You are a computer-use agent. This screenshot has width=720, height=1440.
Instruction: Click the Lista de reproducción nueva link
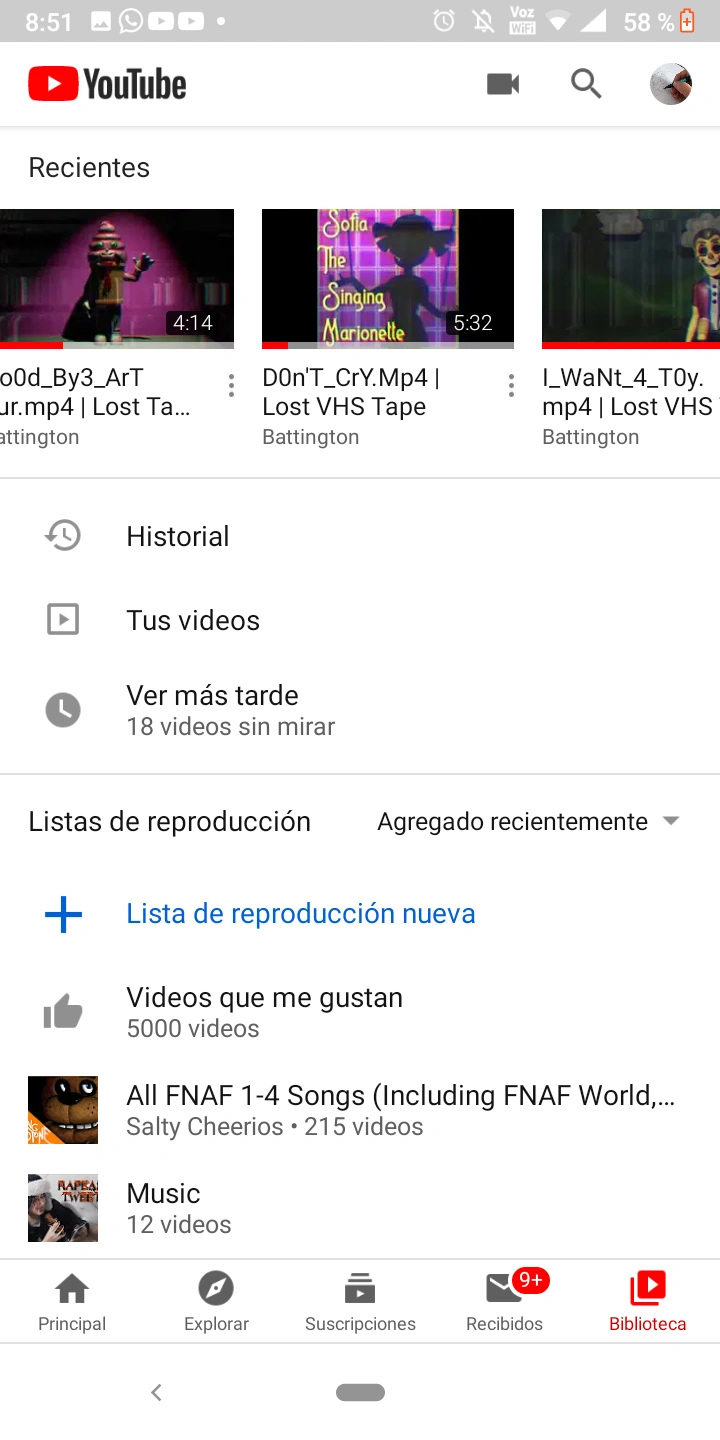300,913
